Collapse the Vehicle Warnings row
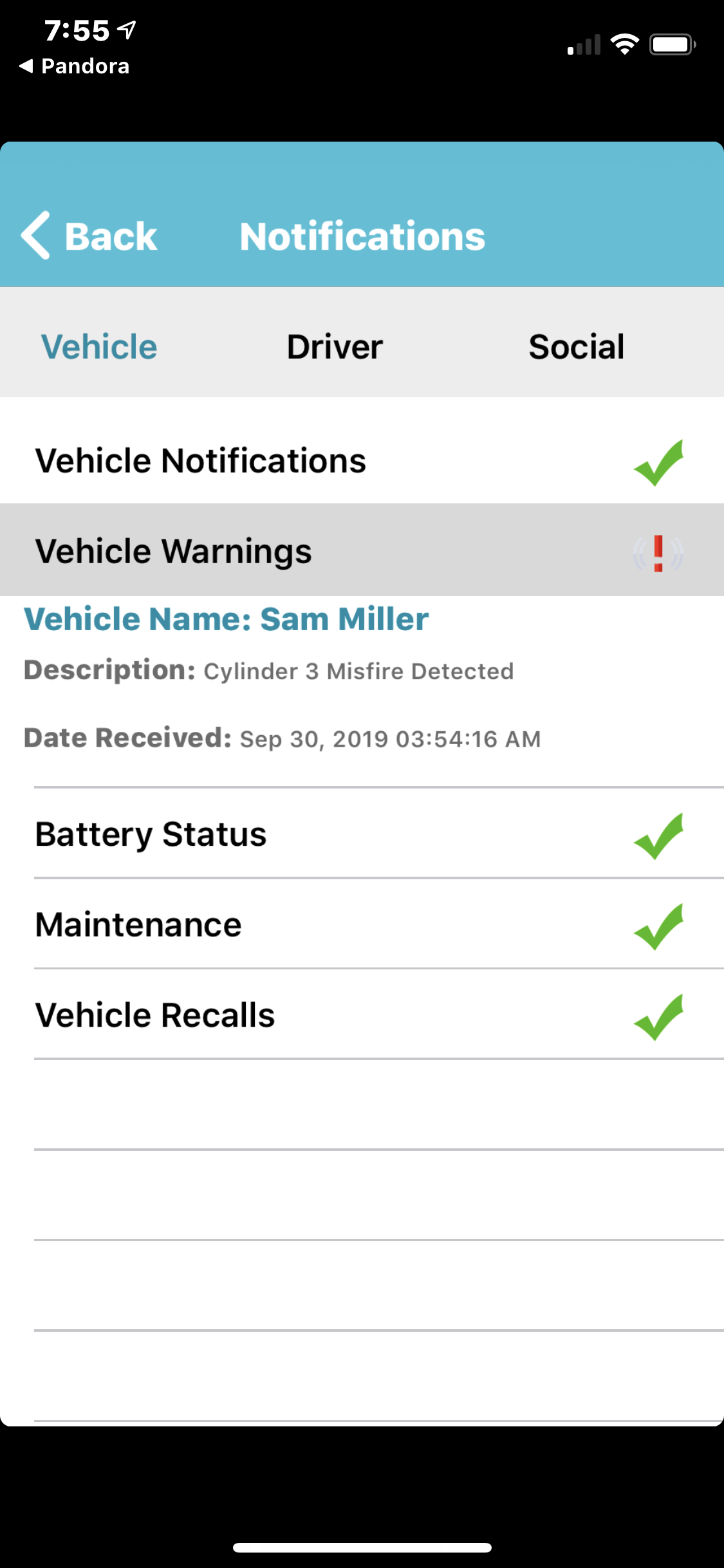 pos(360,551)
